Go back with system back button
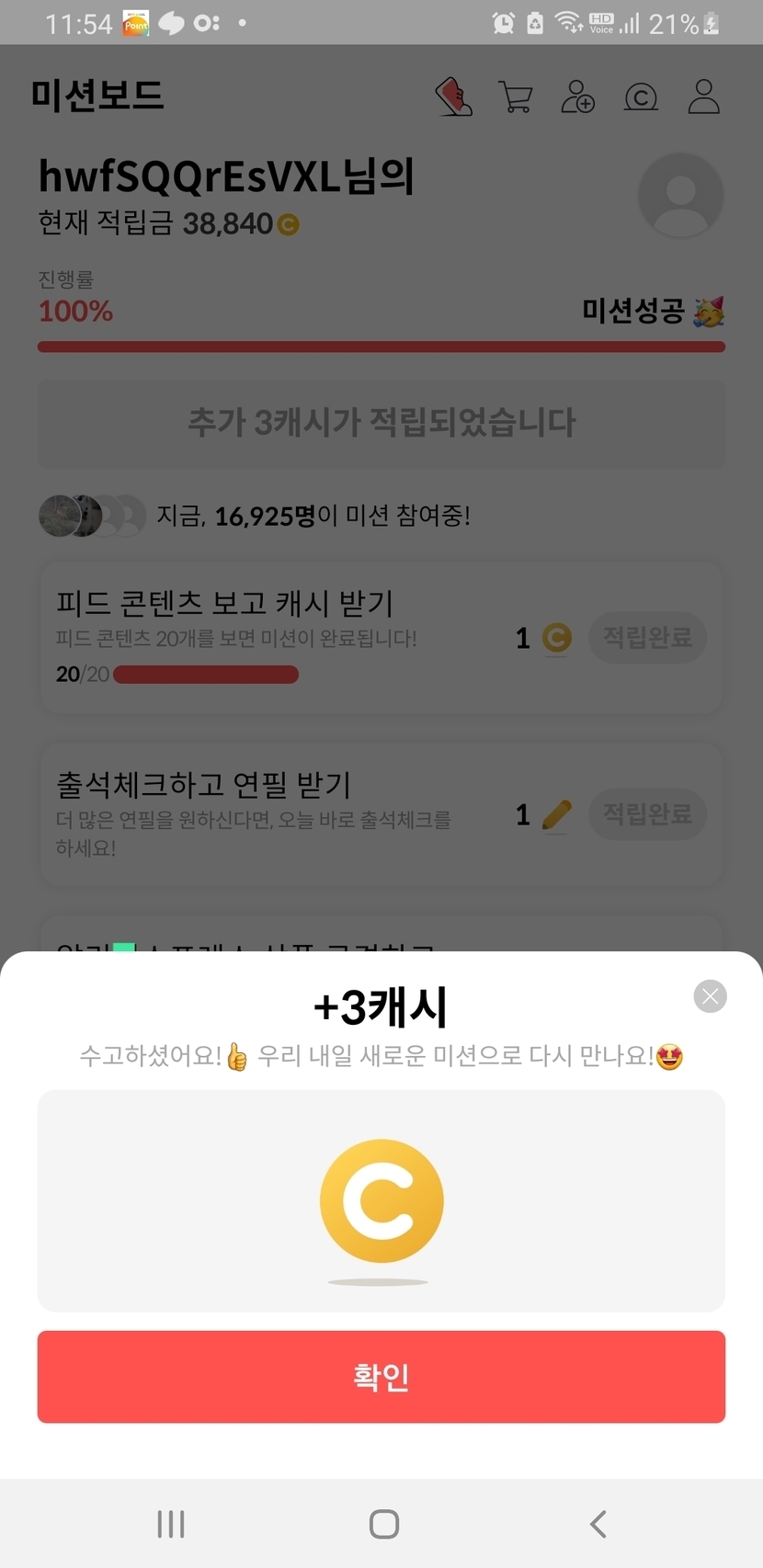 pyautogui.click(x=598, y=1524)
